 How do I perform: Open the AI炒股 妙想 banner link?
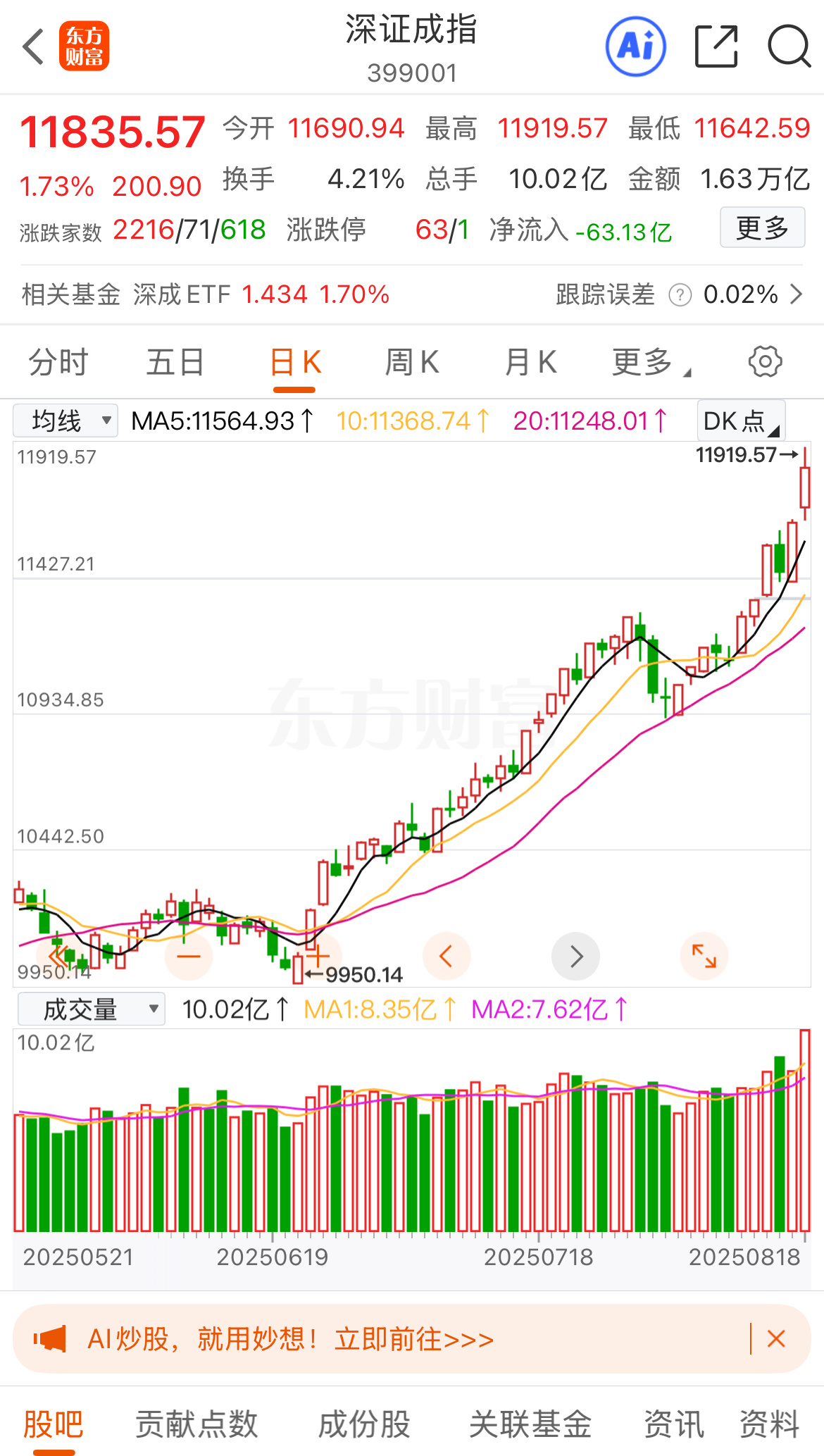tap(290, 1339)
